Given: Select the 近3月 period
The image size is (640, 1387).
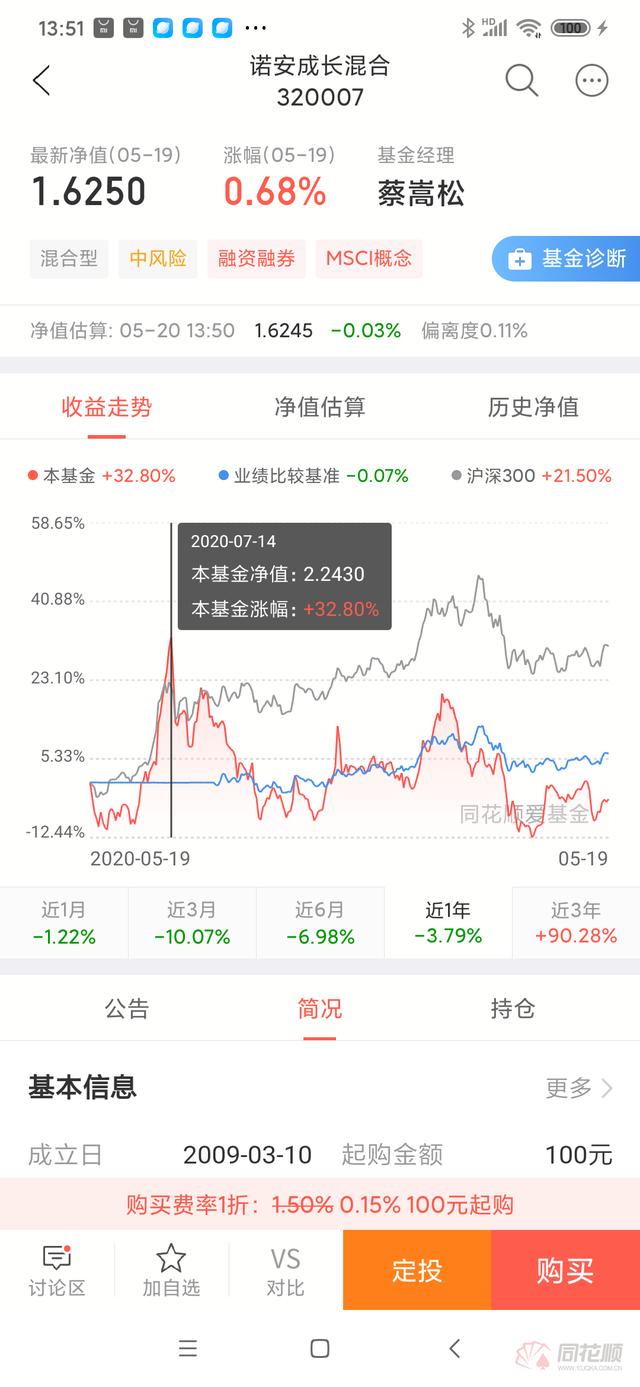Looking at the screenshot, I should [192, 923].
